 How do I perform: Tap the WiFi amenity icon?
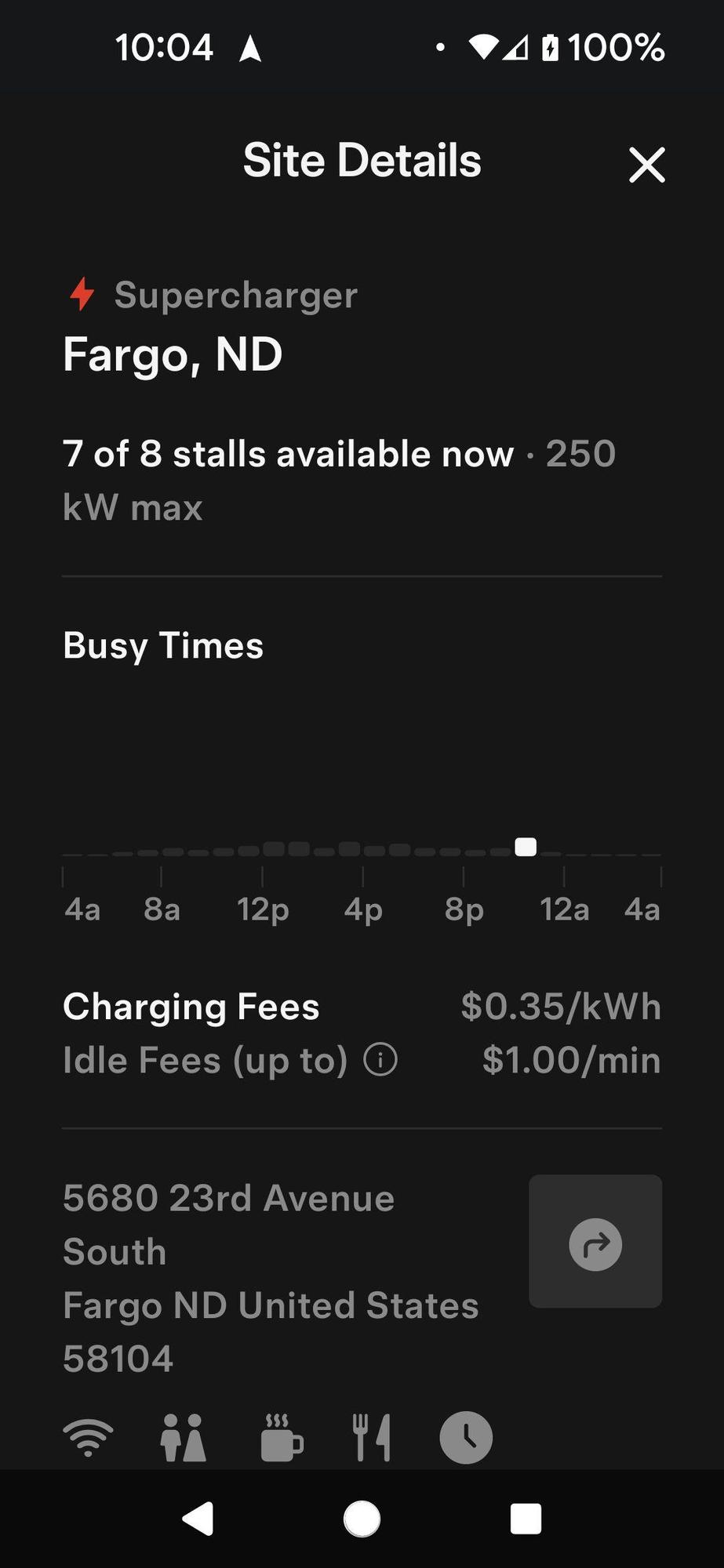(x=88, y=1437)
